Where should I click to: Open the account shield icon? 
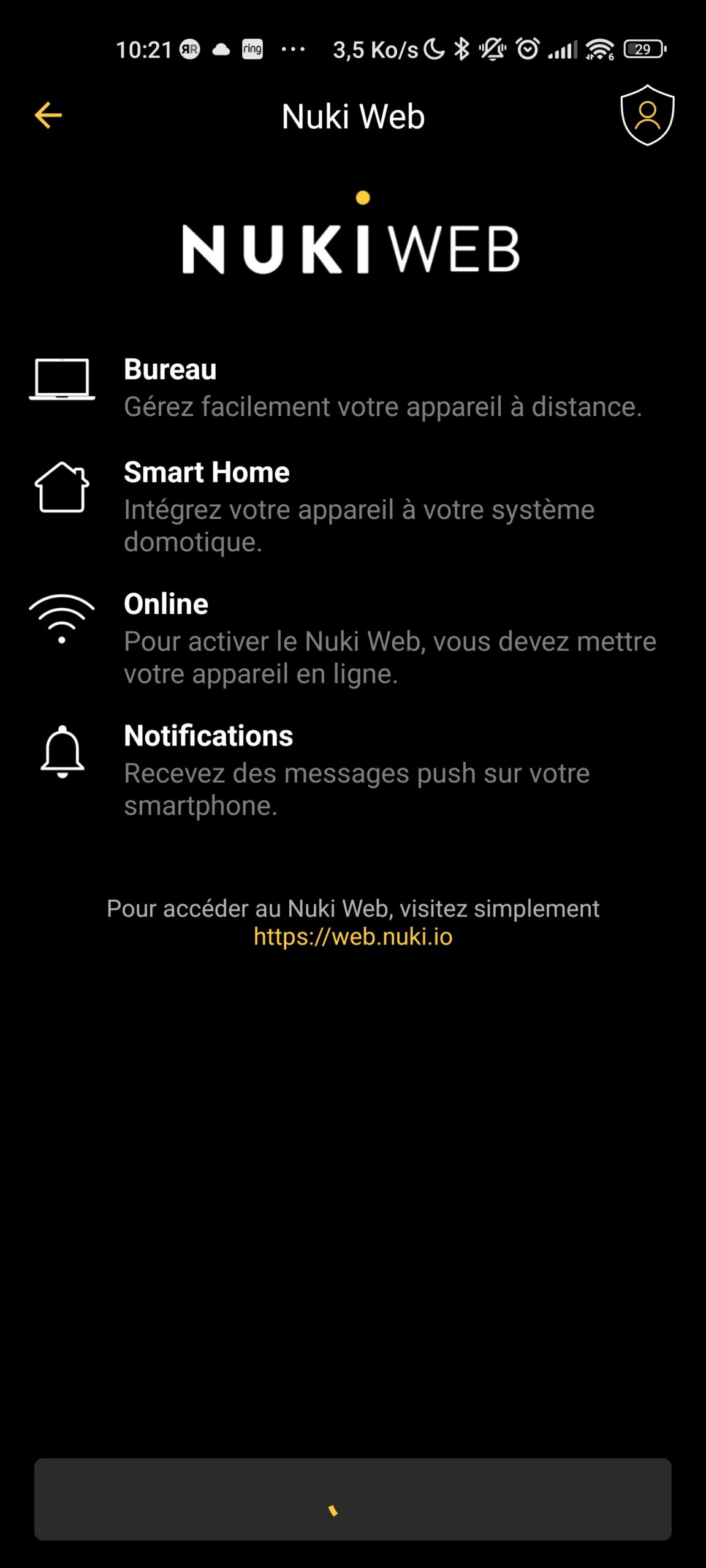click(x=647, y=115)
